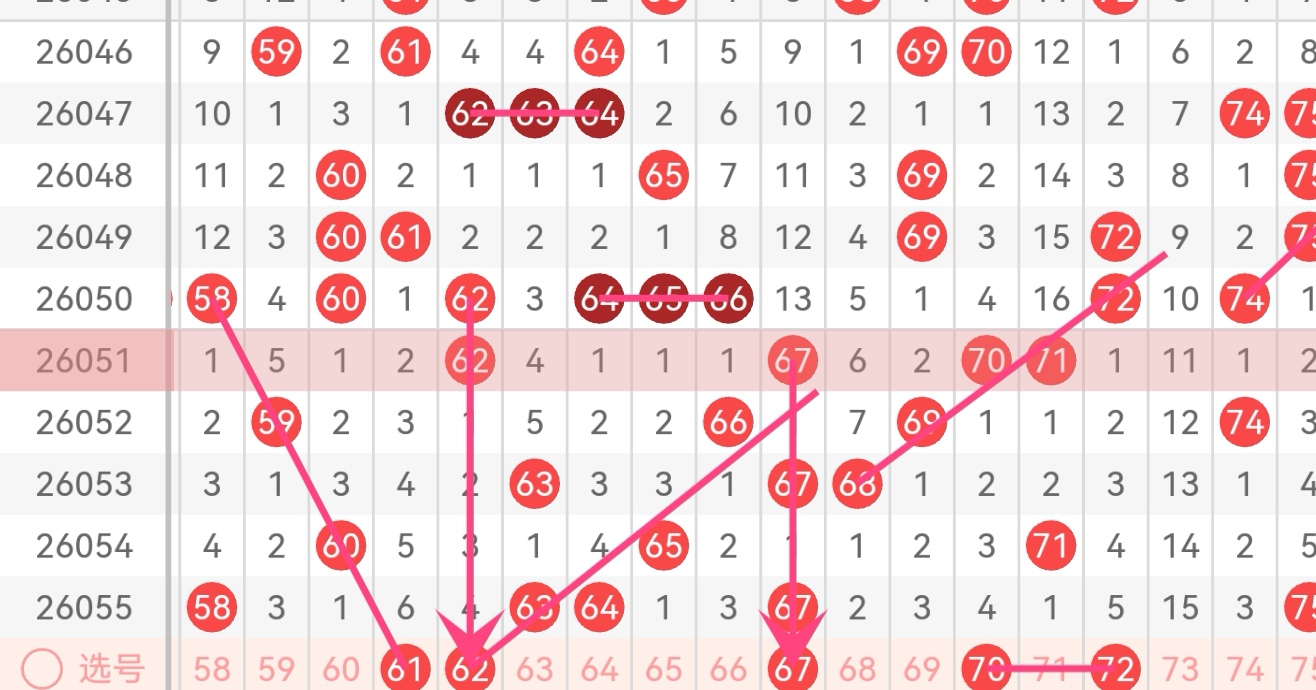The height and width of the screenshot is (690, 1316).
Task: Pick number 69 in the 选号 row
Action: (921, 669)
